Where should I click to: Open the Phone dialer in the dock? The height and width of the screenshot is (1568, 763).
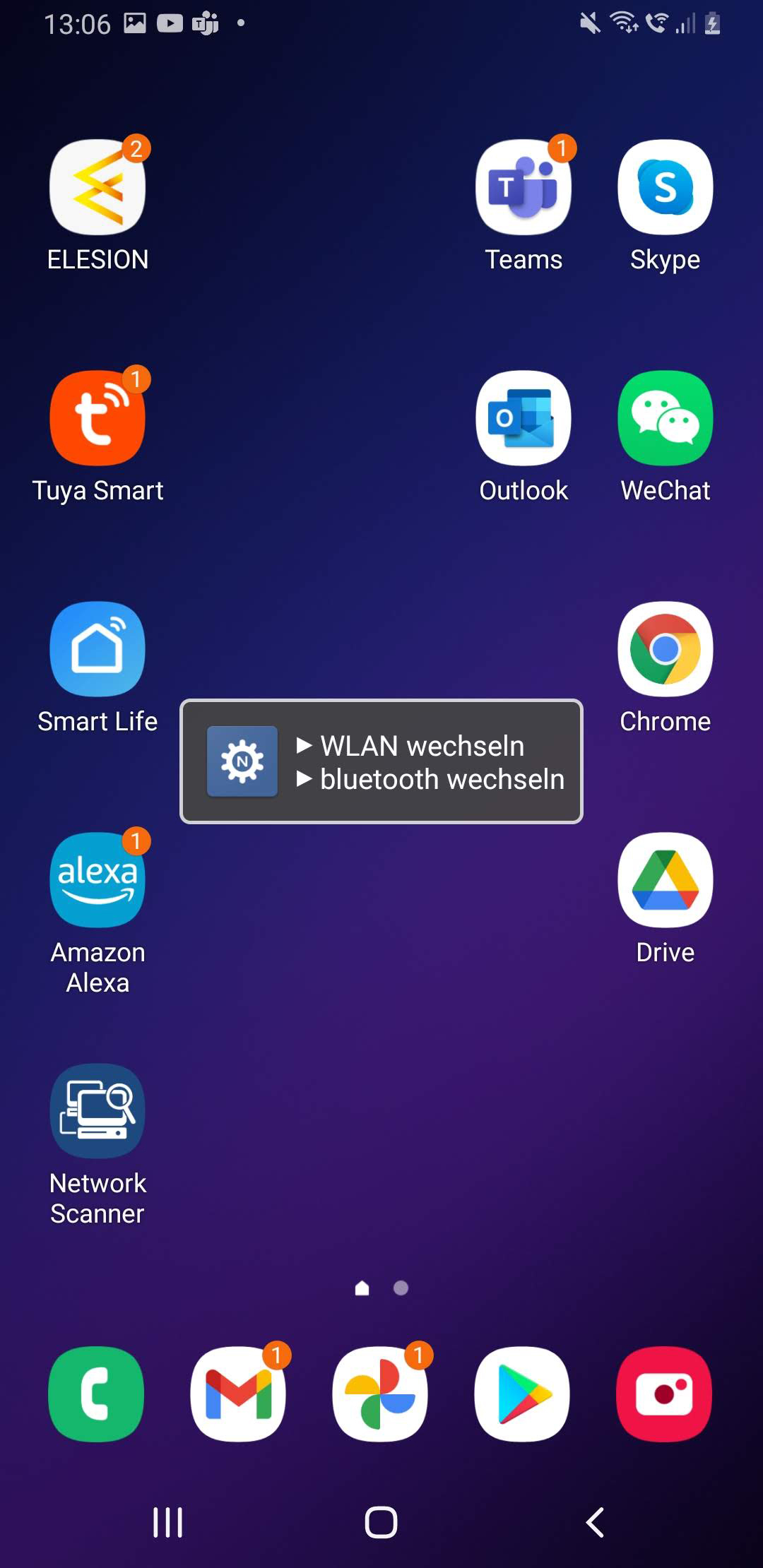(x=96, y=1394)
